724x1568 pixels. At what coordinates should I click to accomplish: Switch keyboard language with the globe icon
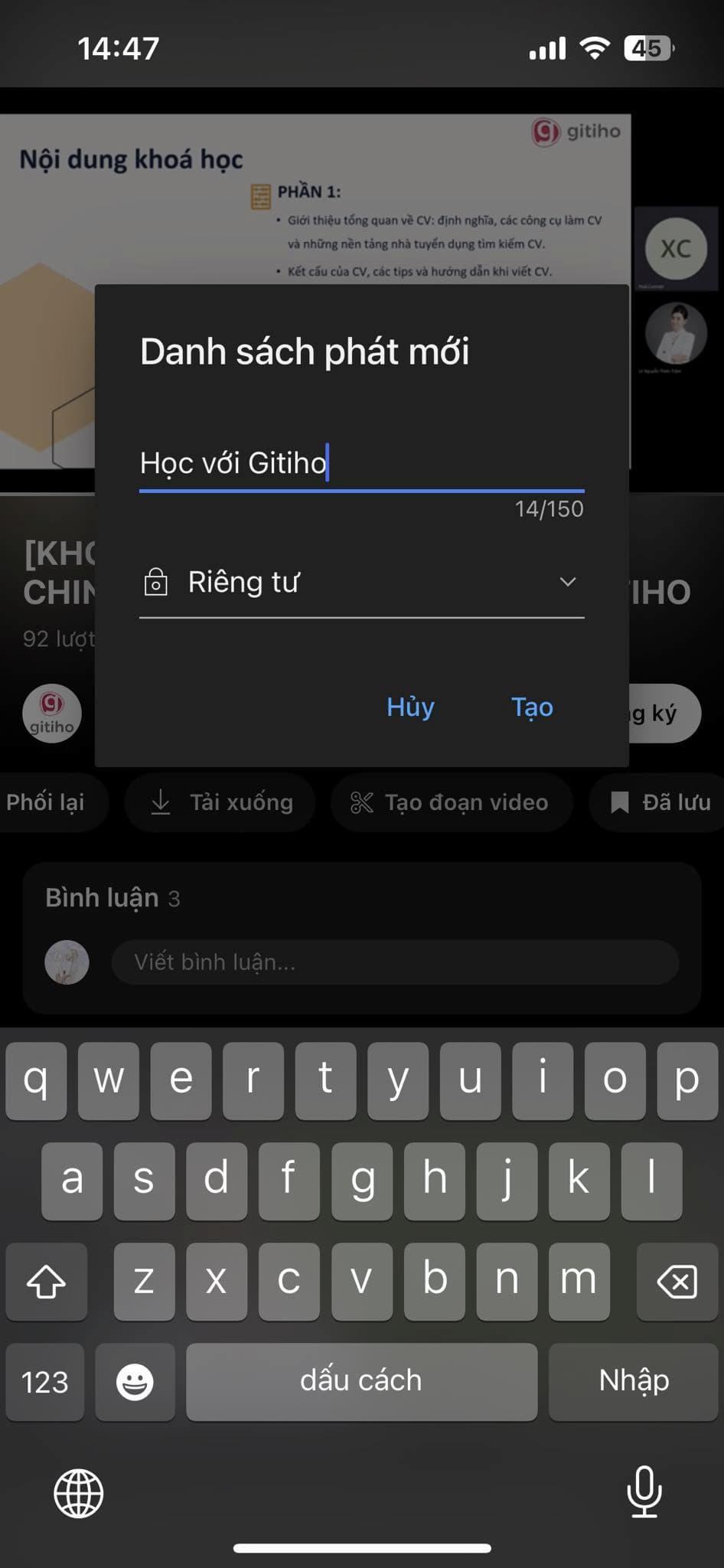(x=79, y=1493)
